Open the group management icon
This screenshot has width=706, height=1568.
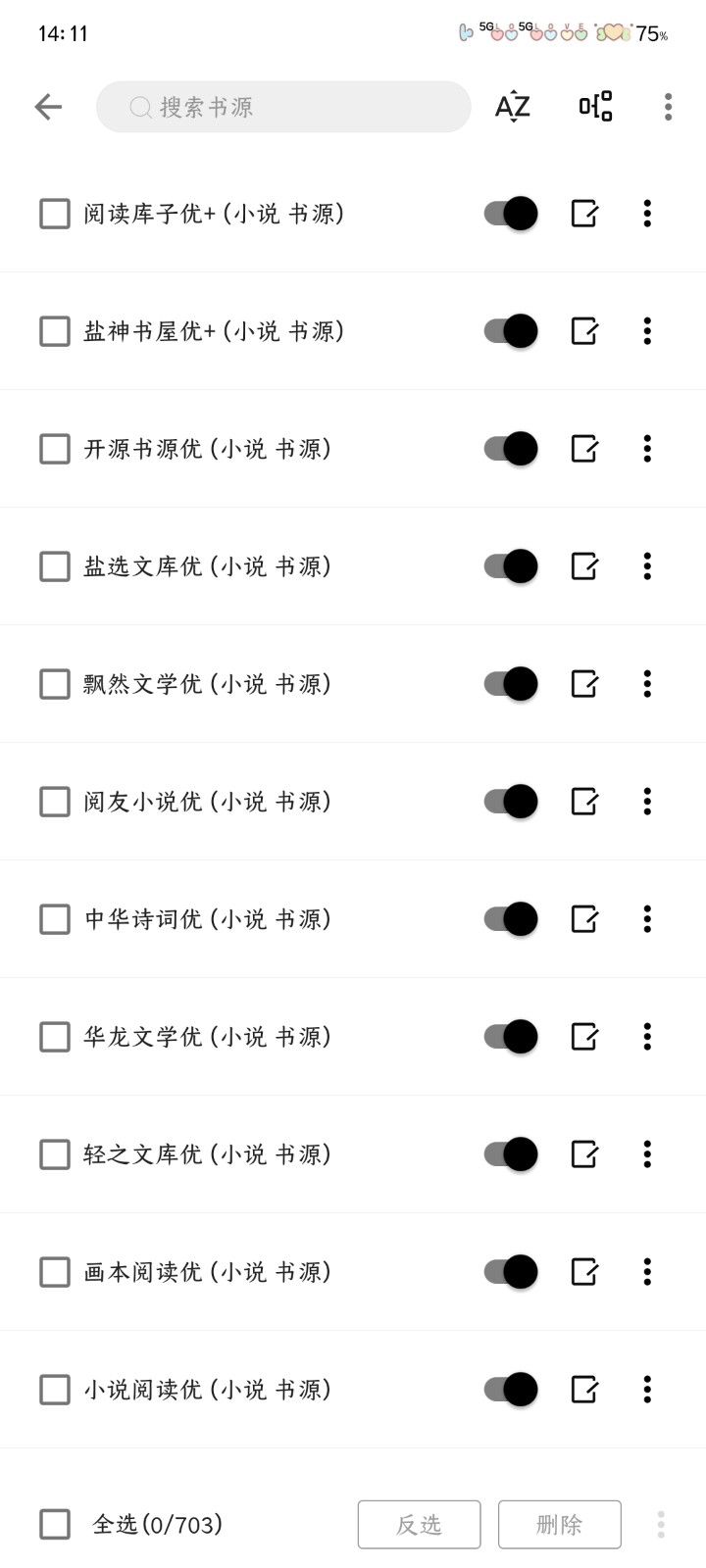[595, 106]
